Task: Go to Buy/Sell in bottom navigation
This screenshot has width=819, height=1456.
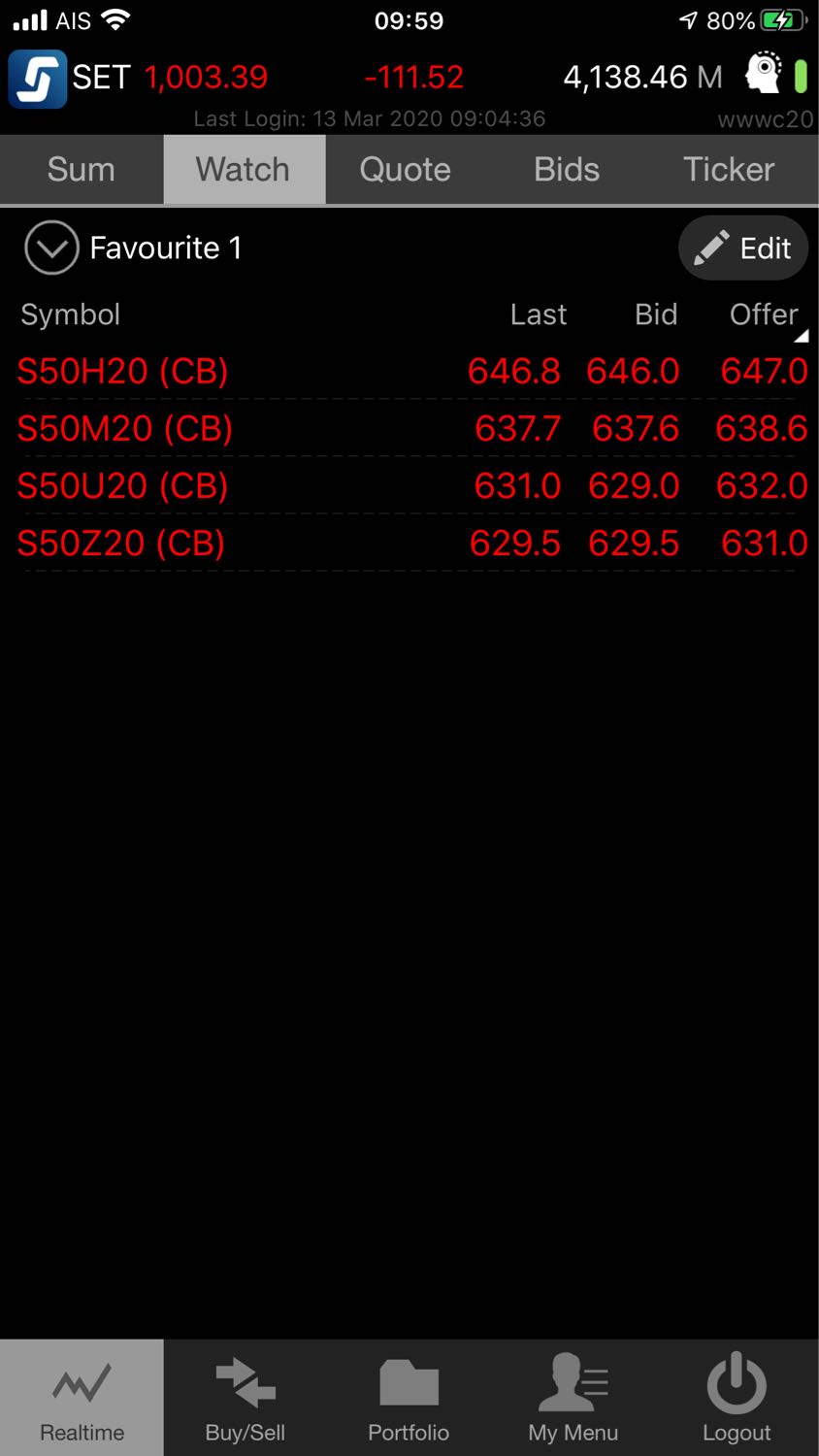Action: (246, 1398)
